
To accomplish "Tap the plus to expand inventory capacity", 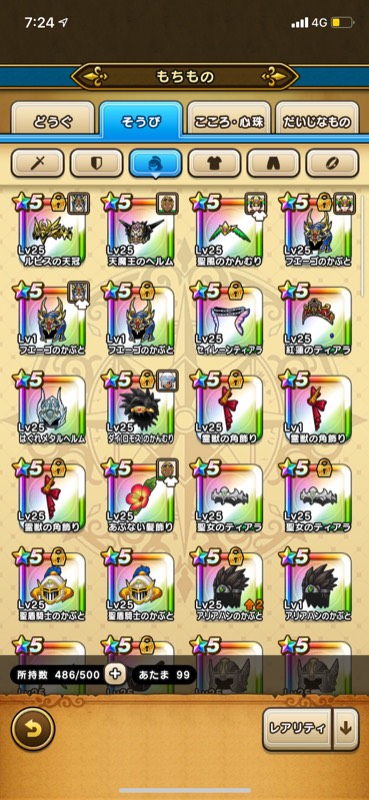I will (115, 674).
